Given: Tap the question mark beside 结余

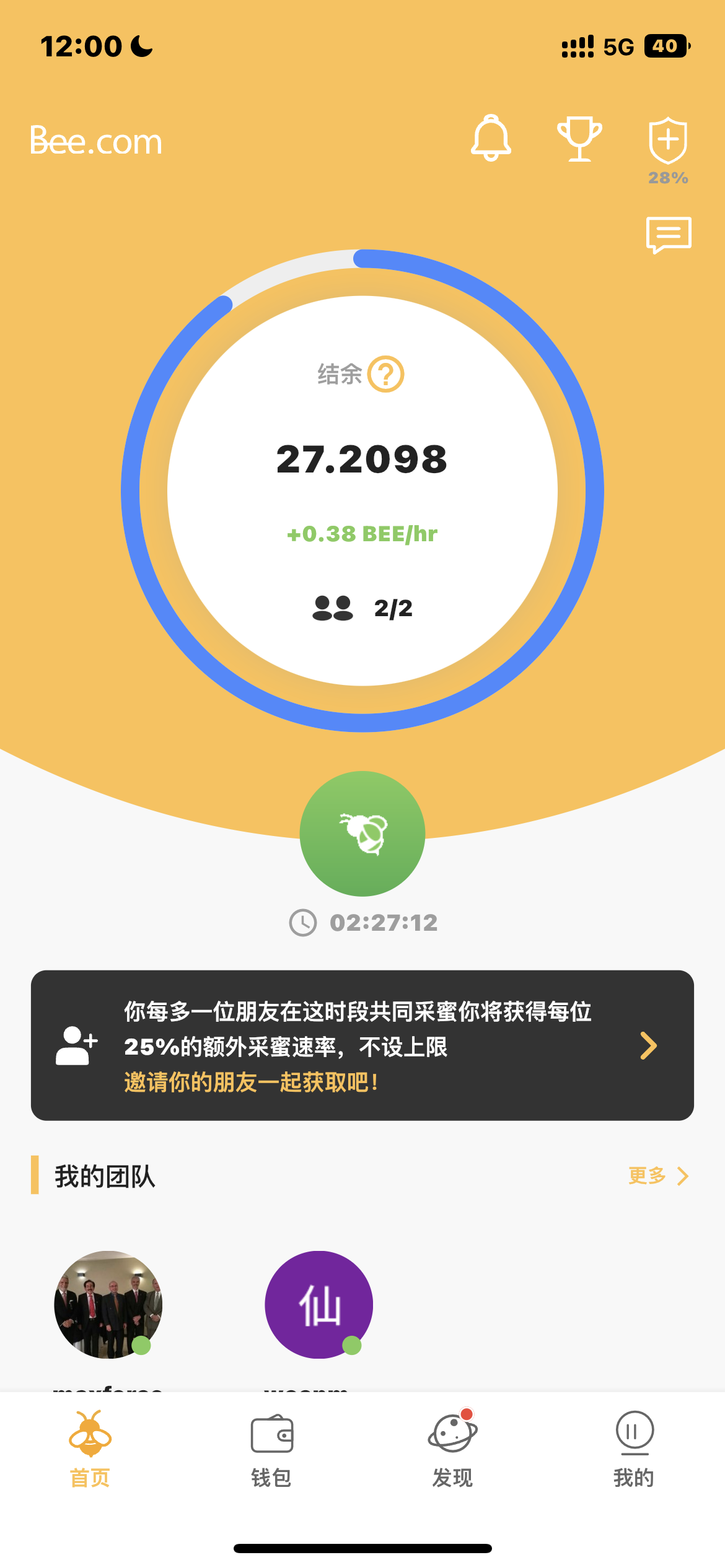Looking at the screenshot, I should [x=385, y=374].
